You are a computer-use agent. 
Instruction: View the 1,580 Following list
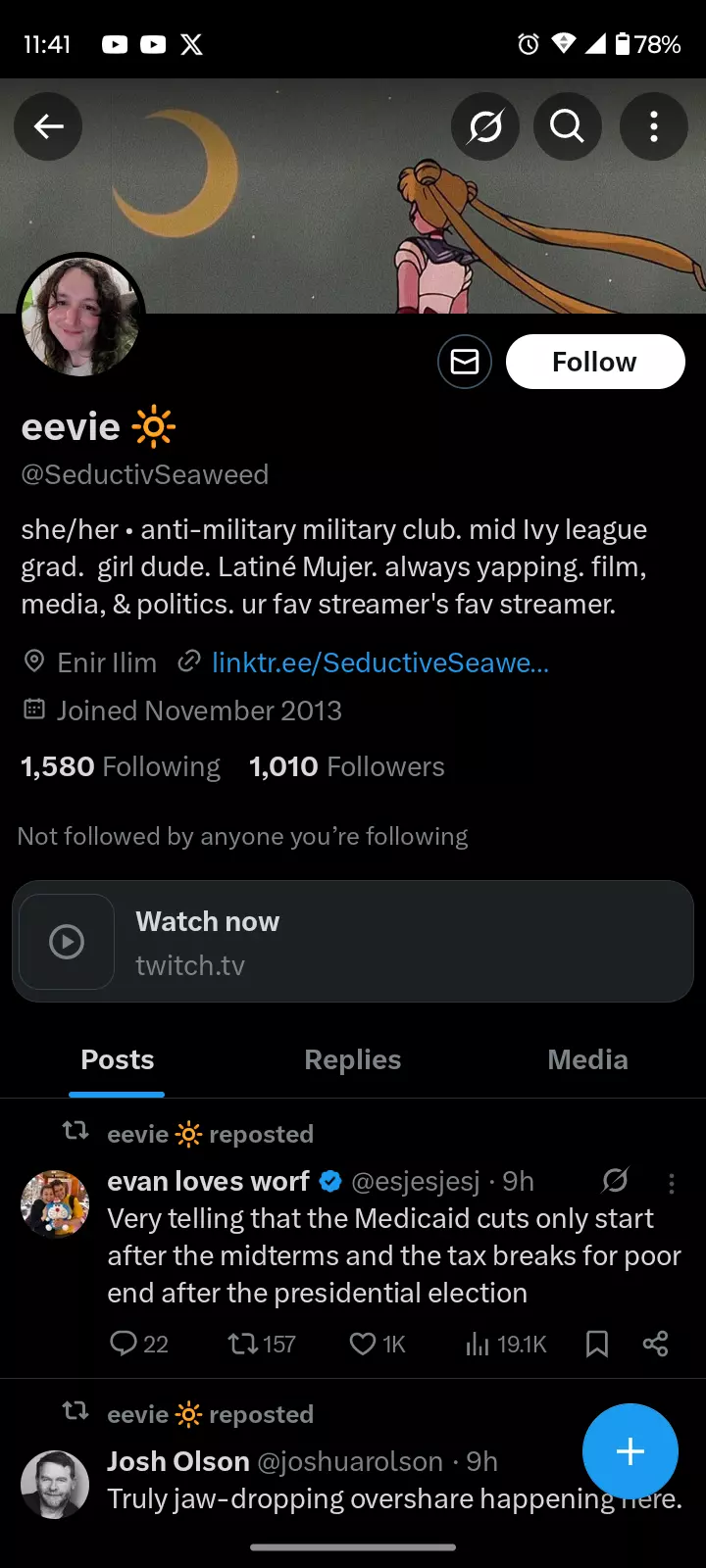pyautogui.click(x=121, y=766)
